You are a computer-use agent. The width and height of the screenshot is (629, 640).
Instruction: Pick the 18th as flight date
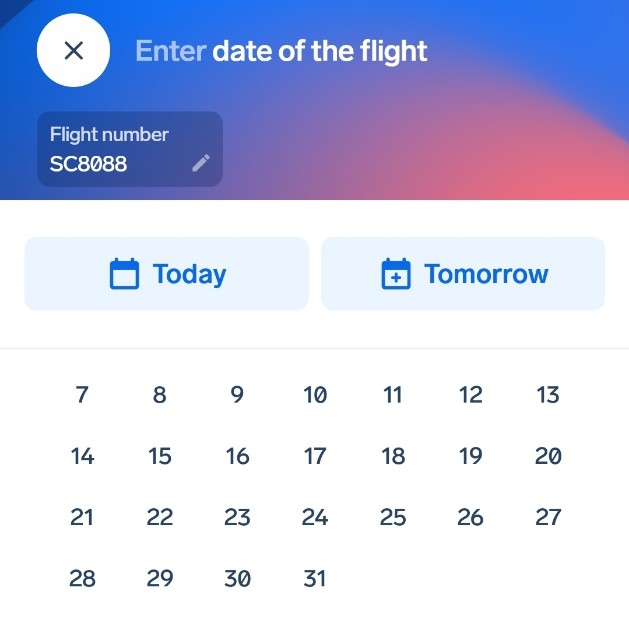pos(393,457)
